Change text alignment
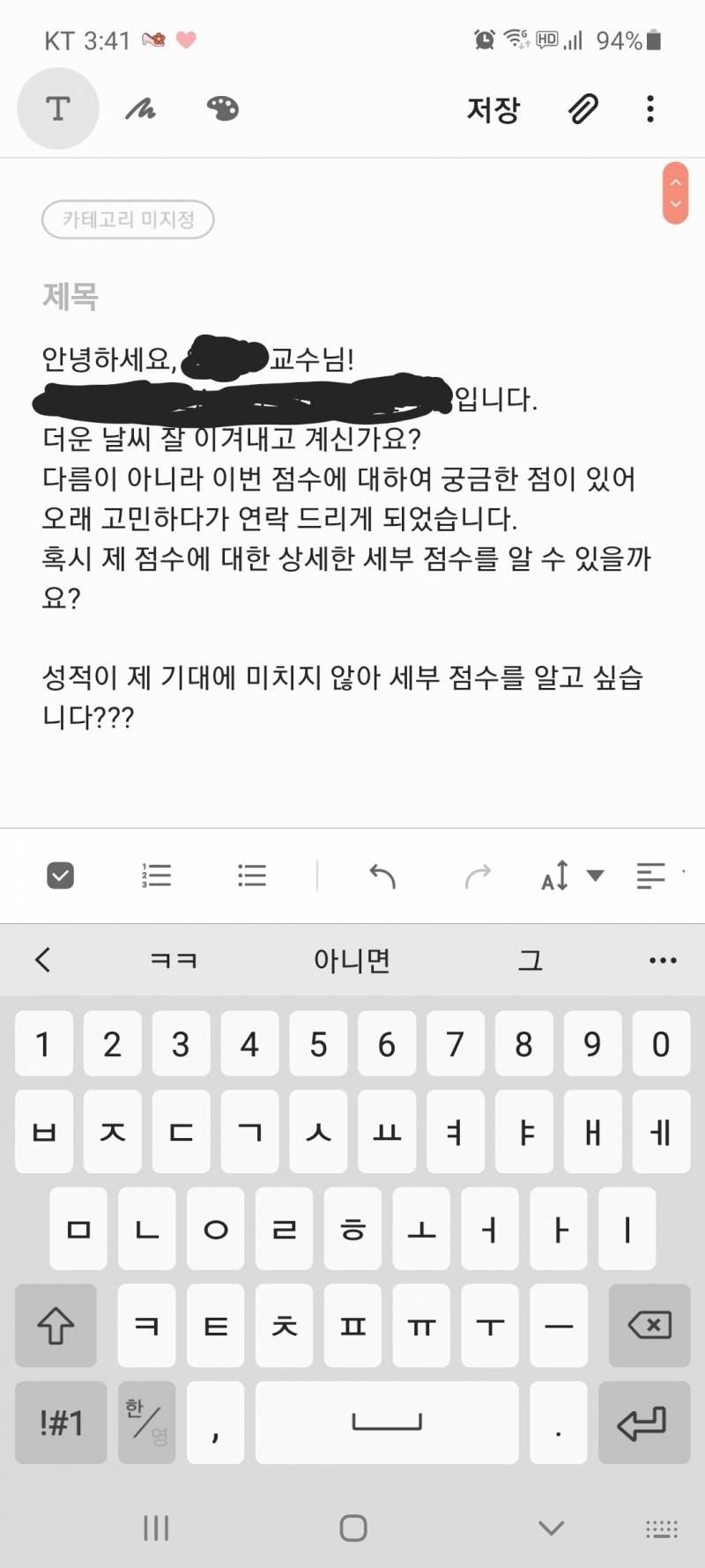Viewport: 705px width, 1568px height. 657,876
